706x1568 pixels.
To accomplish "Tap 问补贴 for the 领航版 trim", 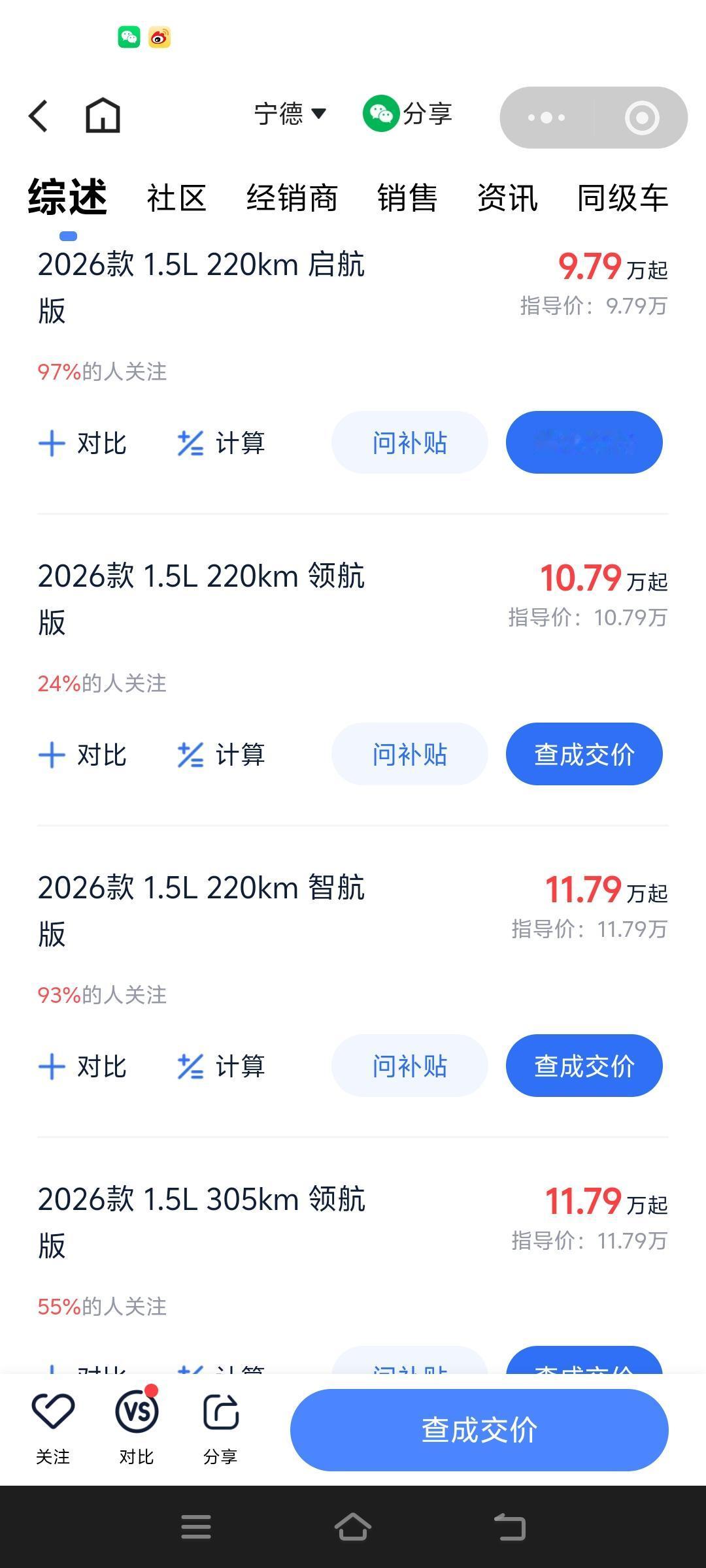I will [x=409, y=754].
